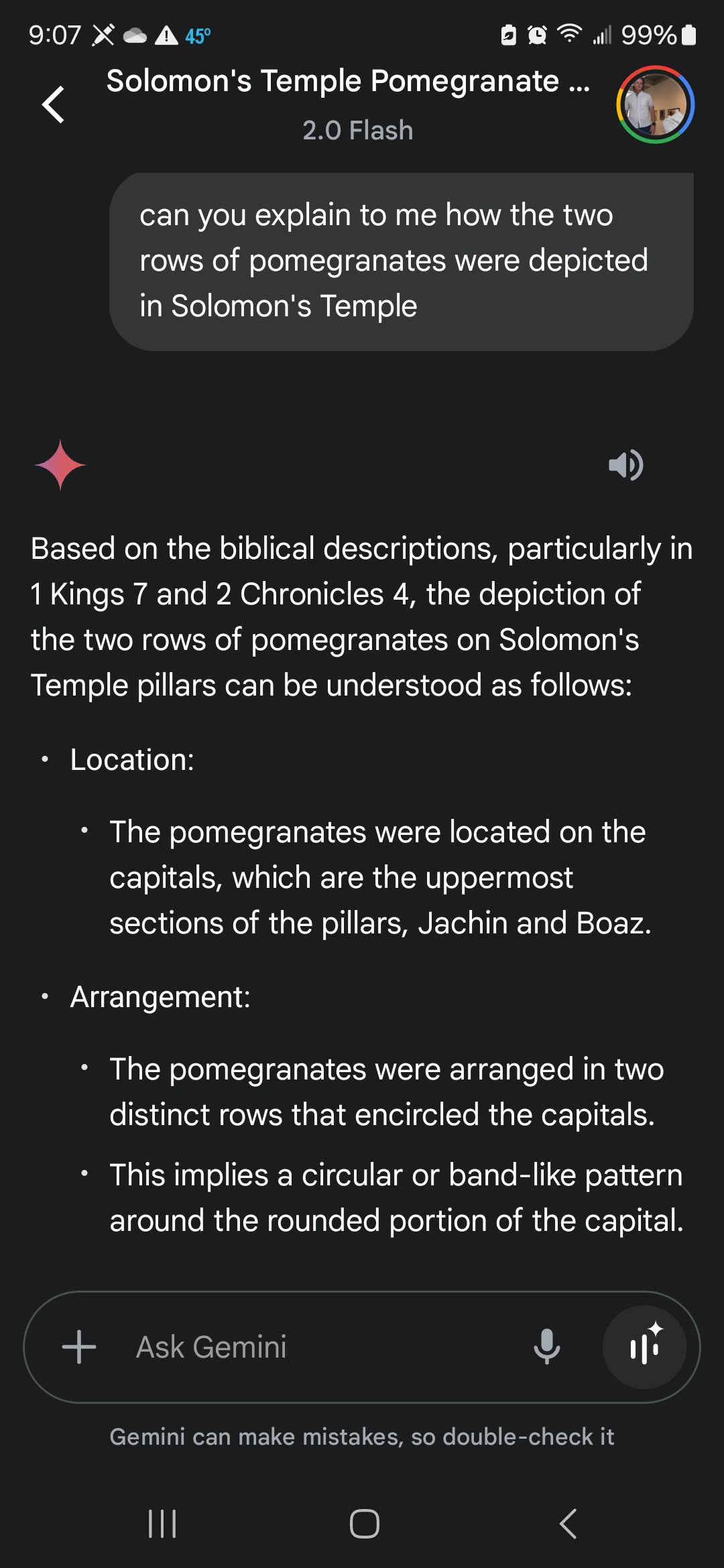This screenshot has height=1568, width=724.
Task: Open recent apps from the navigation bar
Action: click(x=162, y=1524)
